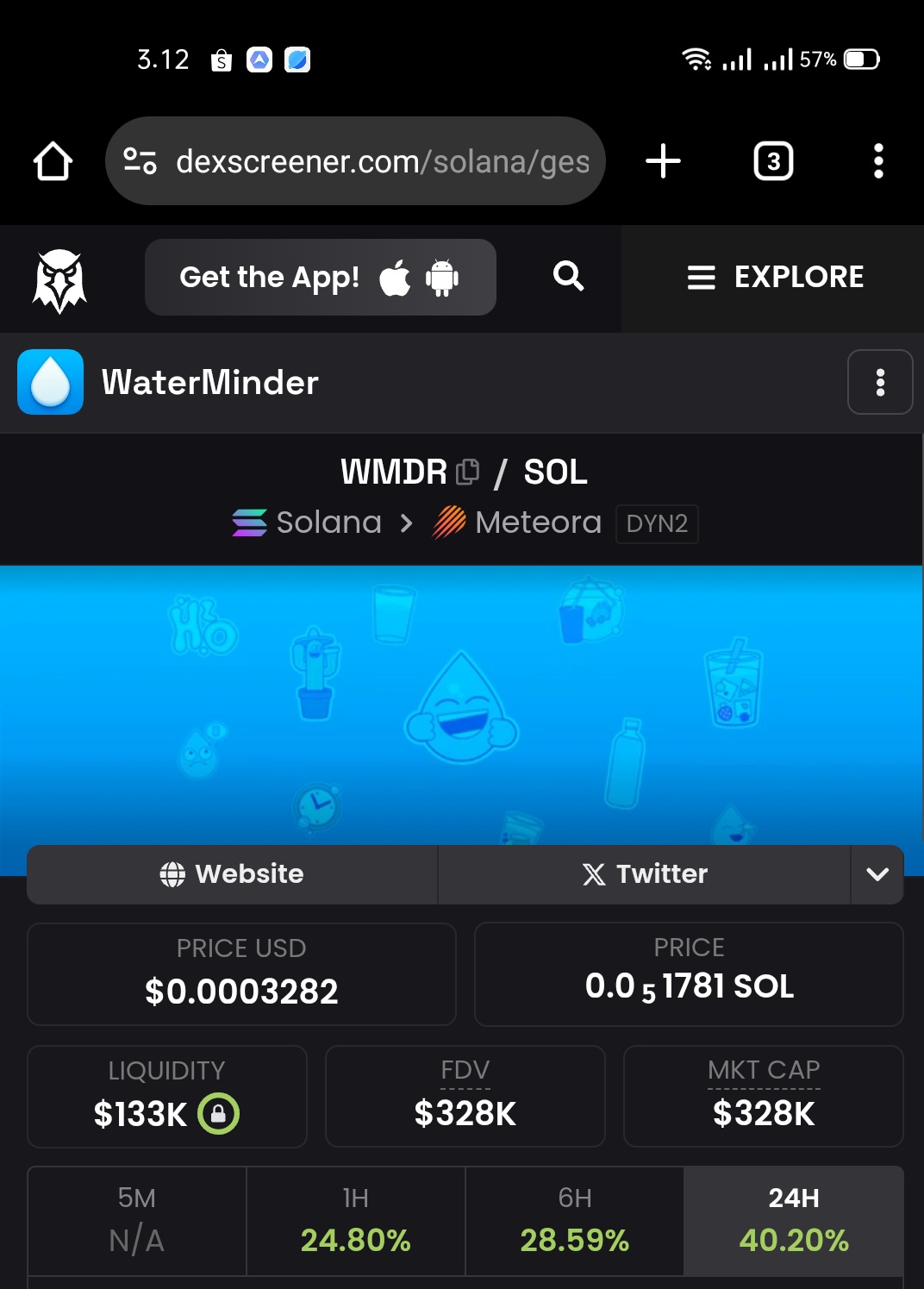924x1289 pixels.
Task: Go to the browser home page
Action: pos(53,161)
